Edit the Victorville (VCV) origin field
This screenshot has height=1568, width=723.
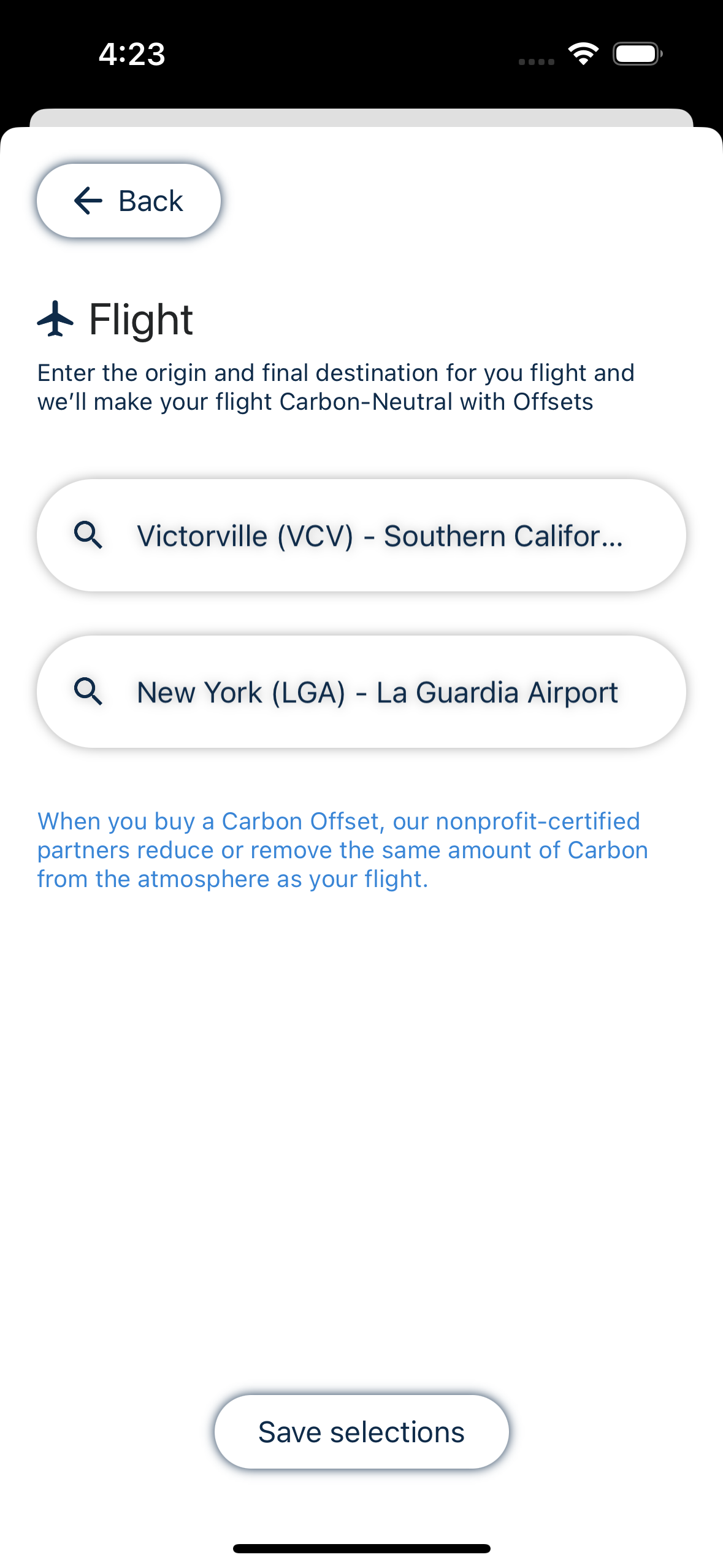(361, 536)
